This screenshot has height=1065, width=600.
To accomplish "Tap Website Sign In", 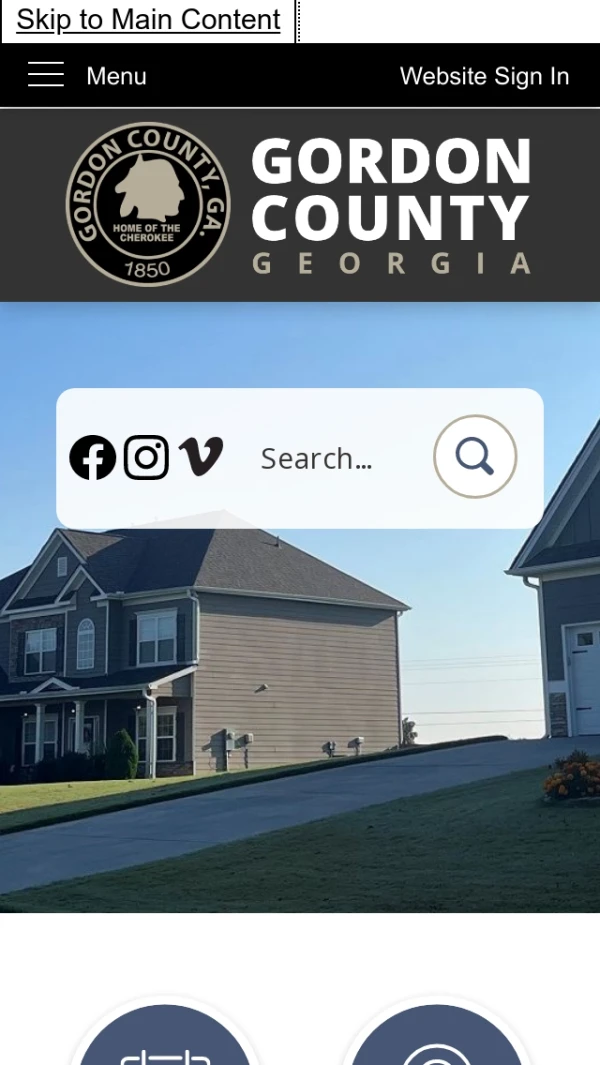I will coord(484,76).
